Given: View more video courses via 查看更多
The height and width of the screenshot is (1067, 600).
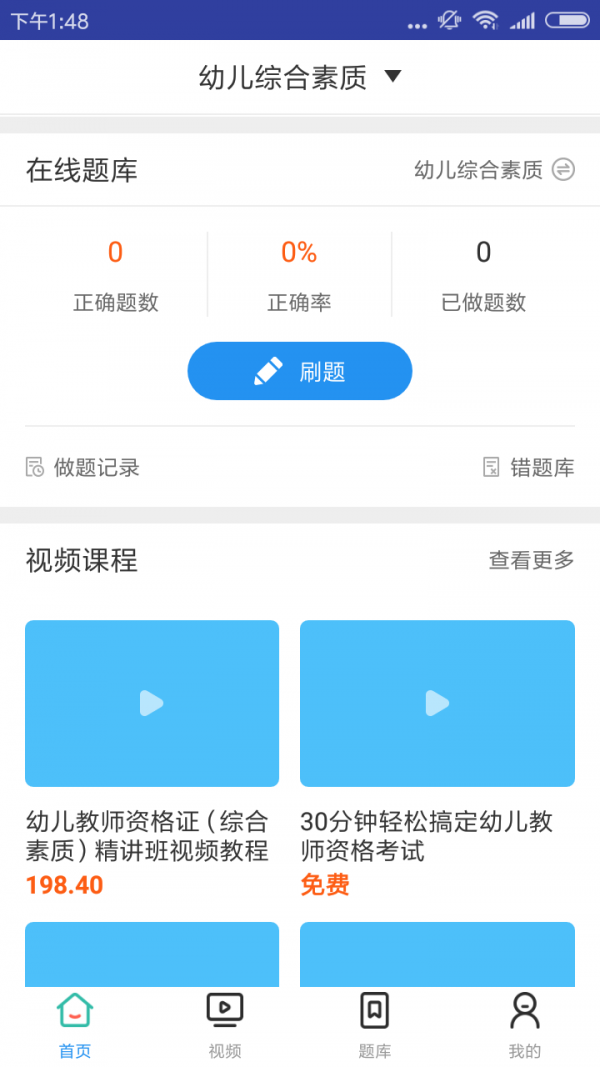Looking at the screenshot, I should click(x=531, y=560).
